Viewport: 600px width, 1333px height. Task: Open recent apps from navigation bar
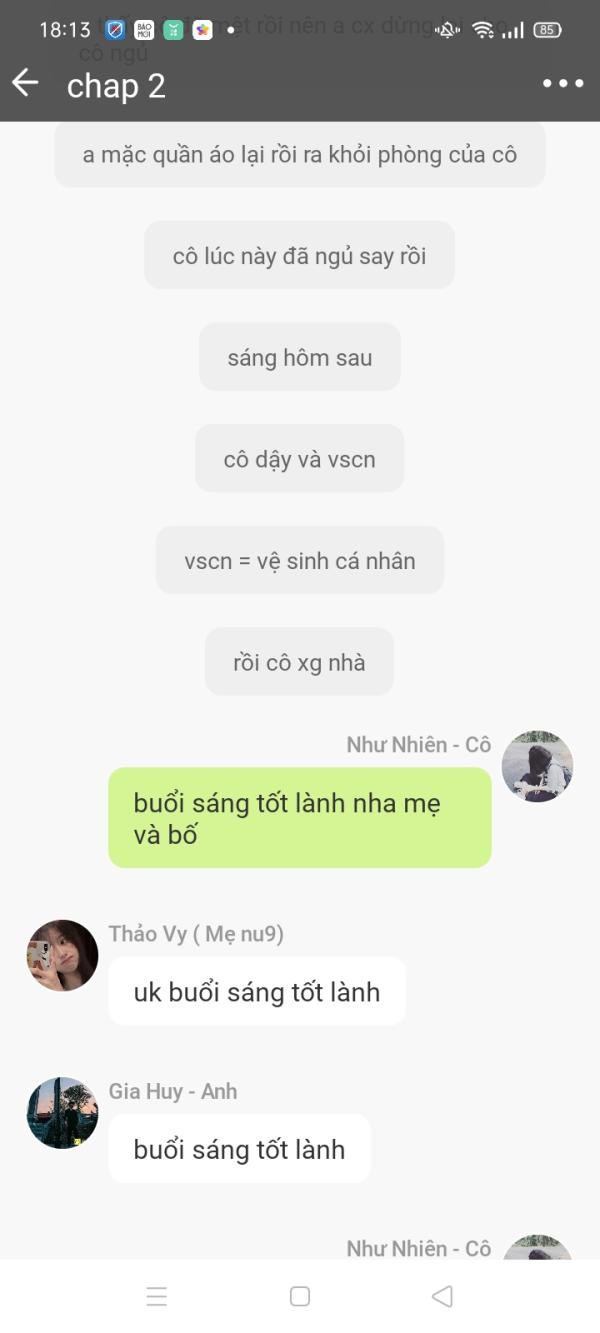pos(157,1296)
